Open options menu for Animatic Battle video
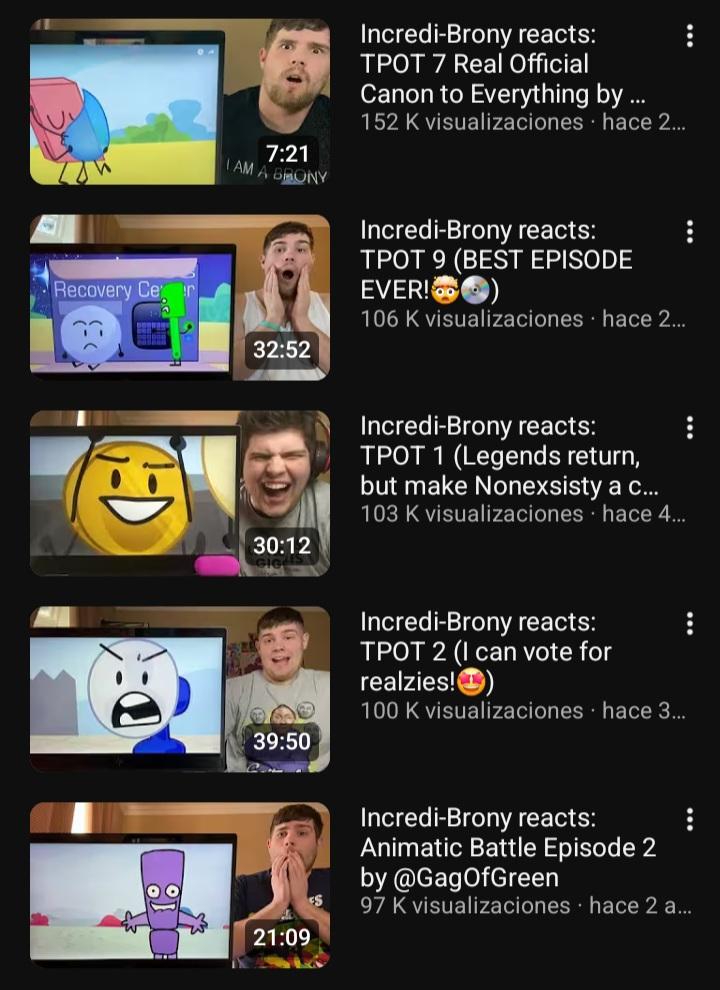This screenshot has height=990, width=720. tap(690, 820)
